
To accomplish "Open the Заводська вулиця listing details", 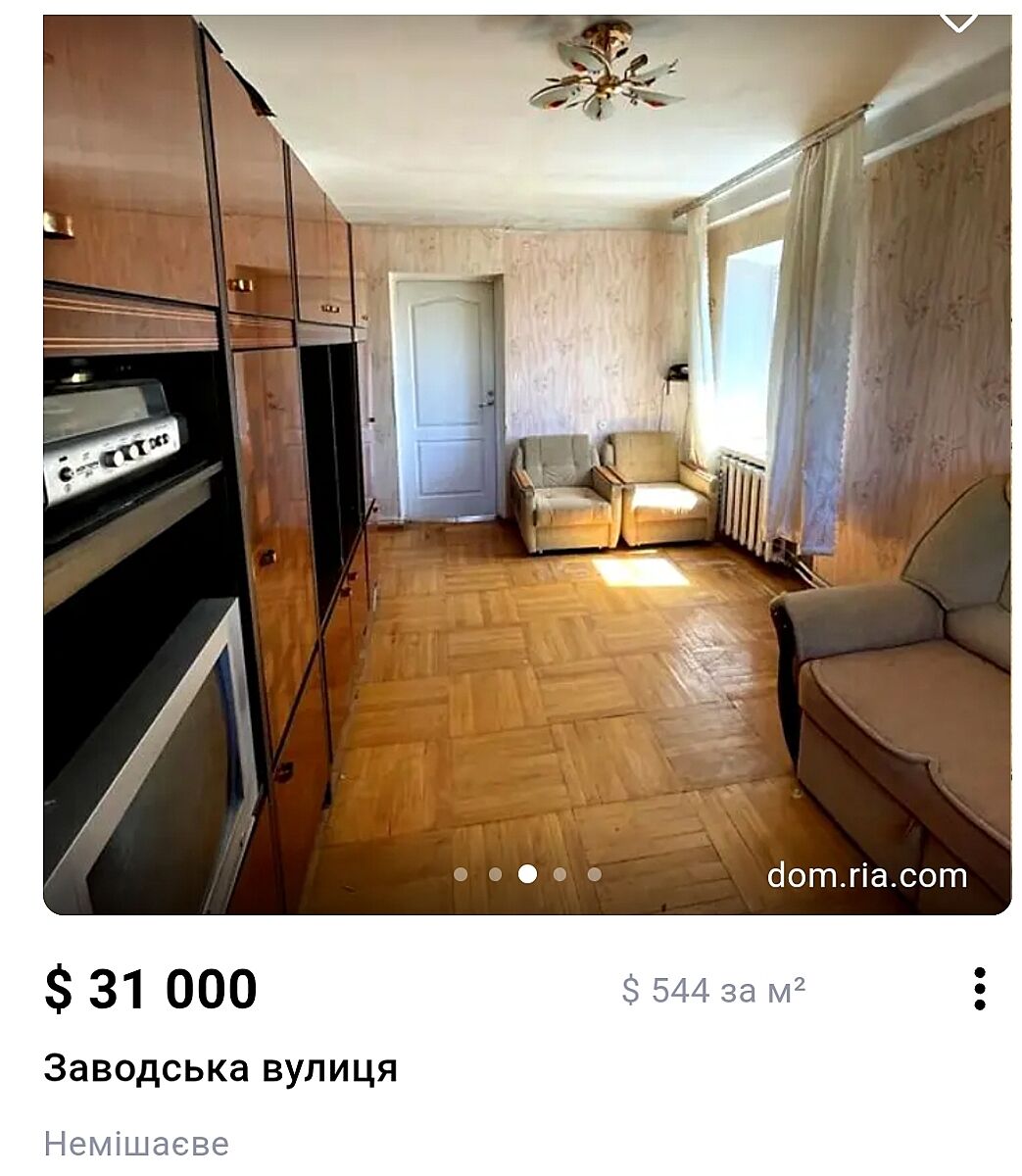I will 220,1068.
